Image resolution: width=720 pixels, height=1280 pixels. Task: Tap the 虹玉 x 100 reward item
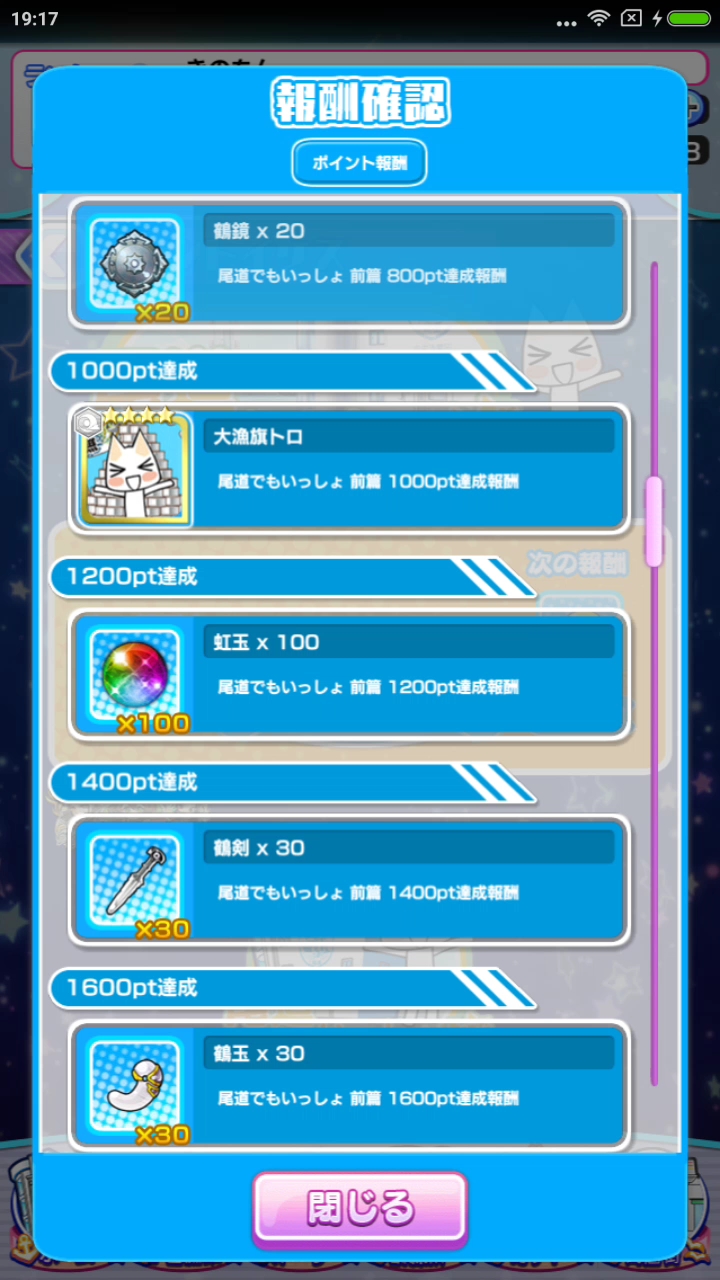pos(349,674)
